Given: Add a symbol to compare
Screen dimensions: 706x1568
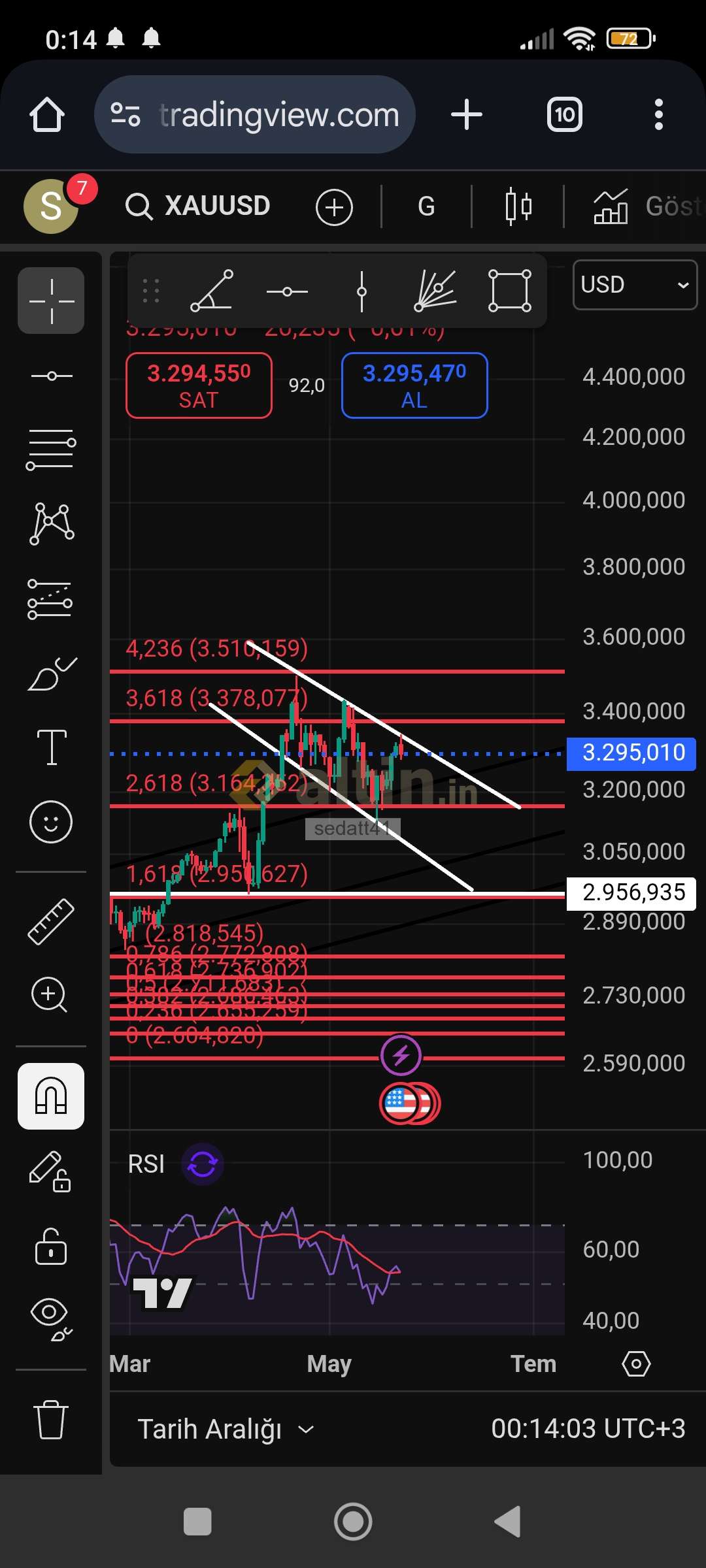Looking at the screenshot, I should [334, 208].
